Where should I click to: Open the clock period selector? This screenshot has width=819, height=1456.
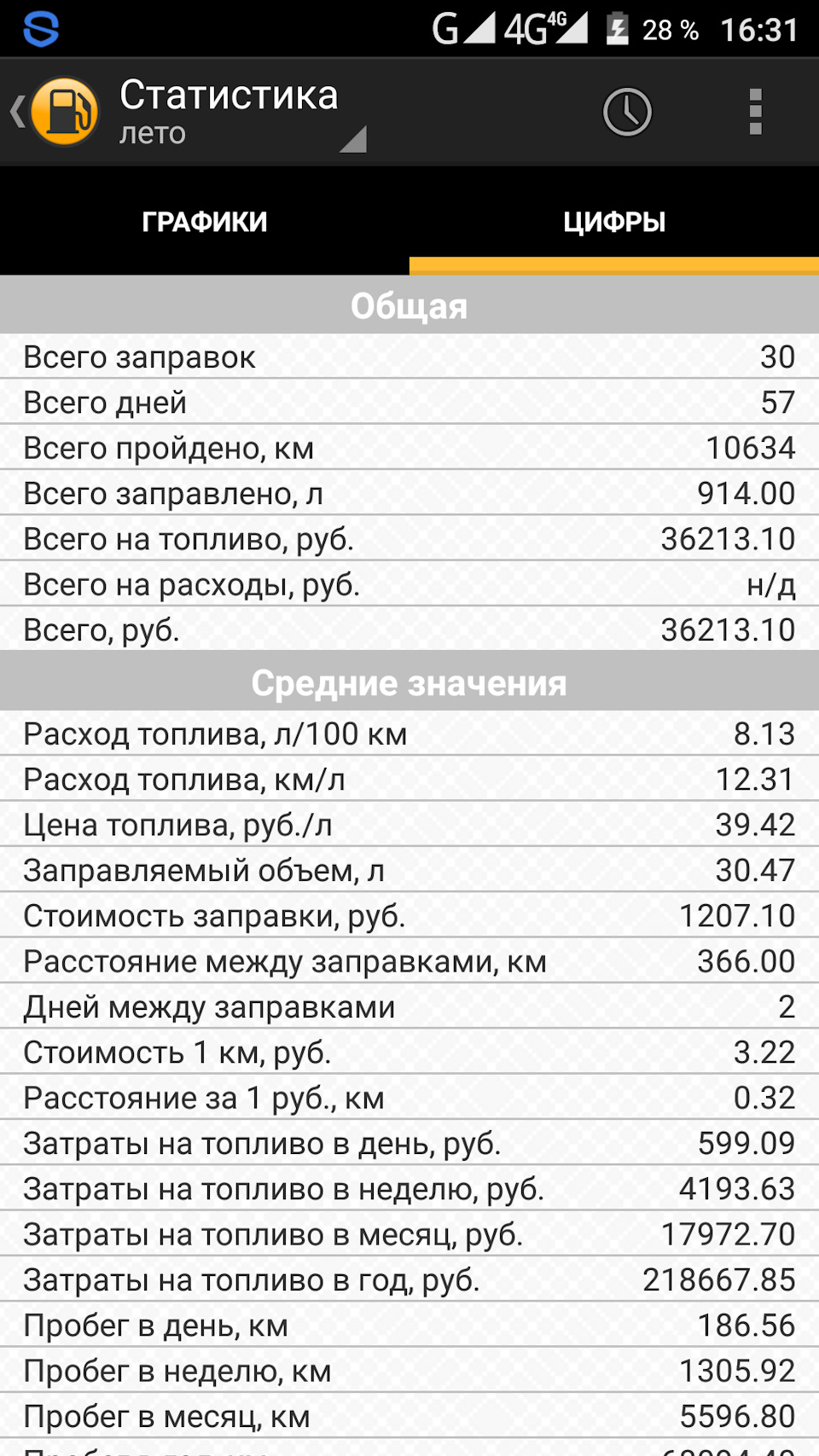[x=627, y=112]
